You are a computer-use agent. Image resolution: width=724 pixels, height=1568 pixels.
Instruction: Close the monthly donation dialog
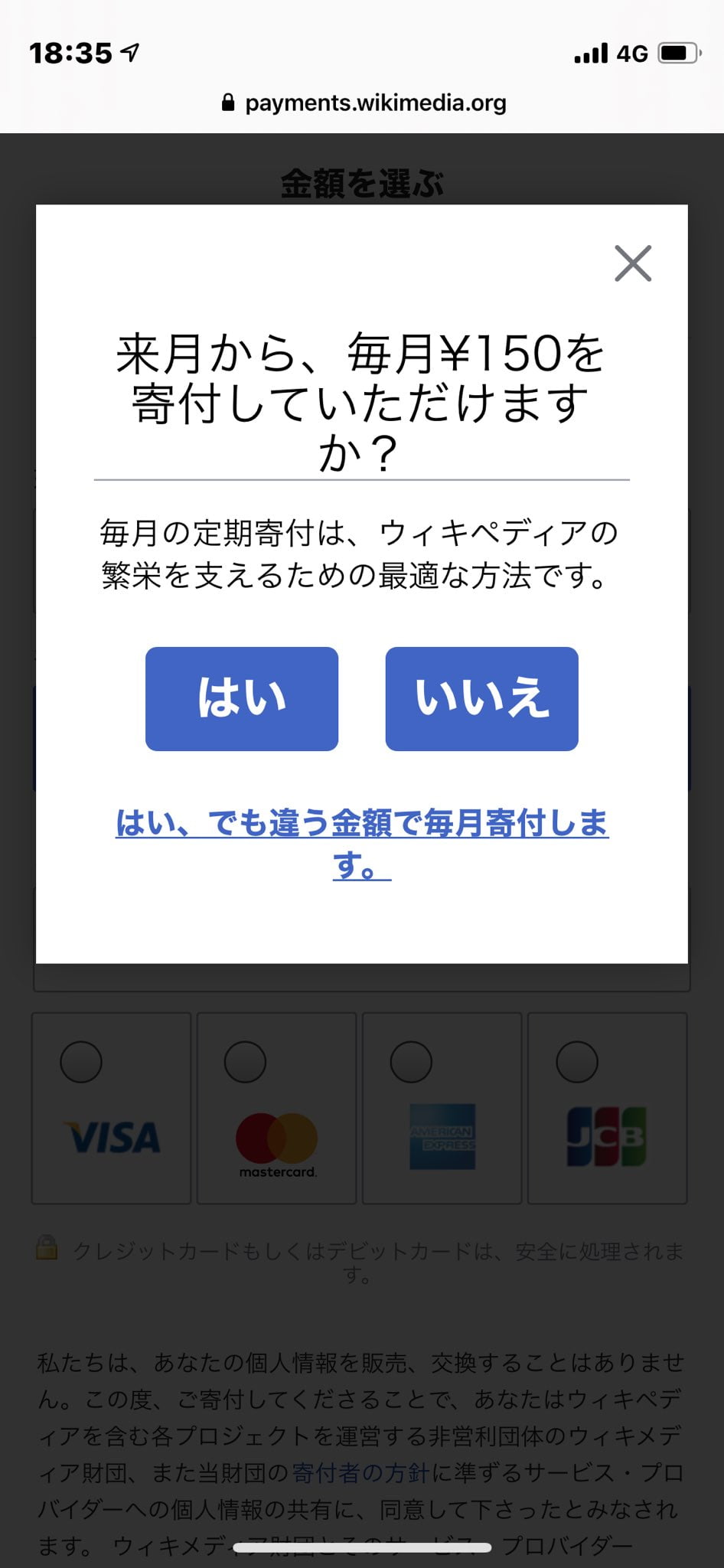pos(633,263)
